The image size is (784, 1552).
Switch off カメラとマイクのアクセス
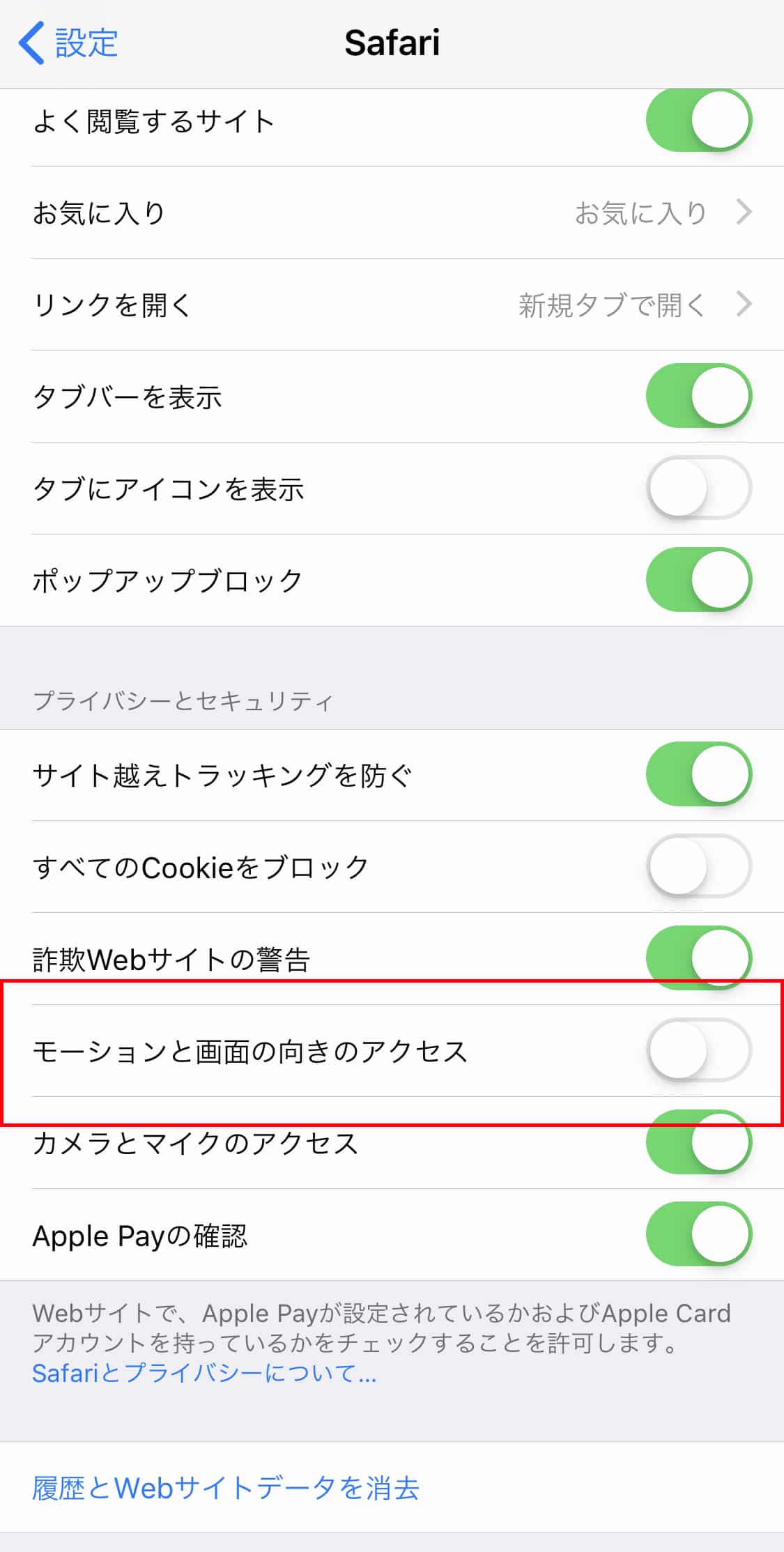(698, 1142)
